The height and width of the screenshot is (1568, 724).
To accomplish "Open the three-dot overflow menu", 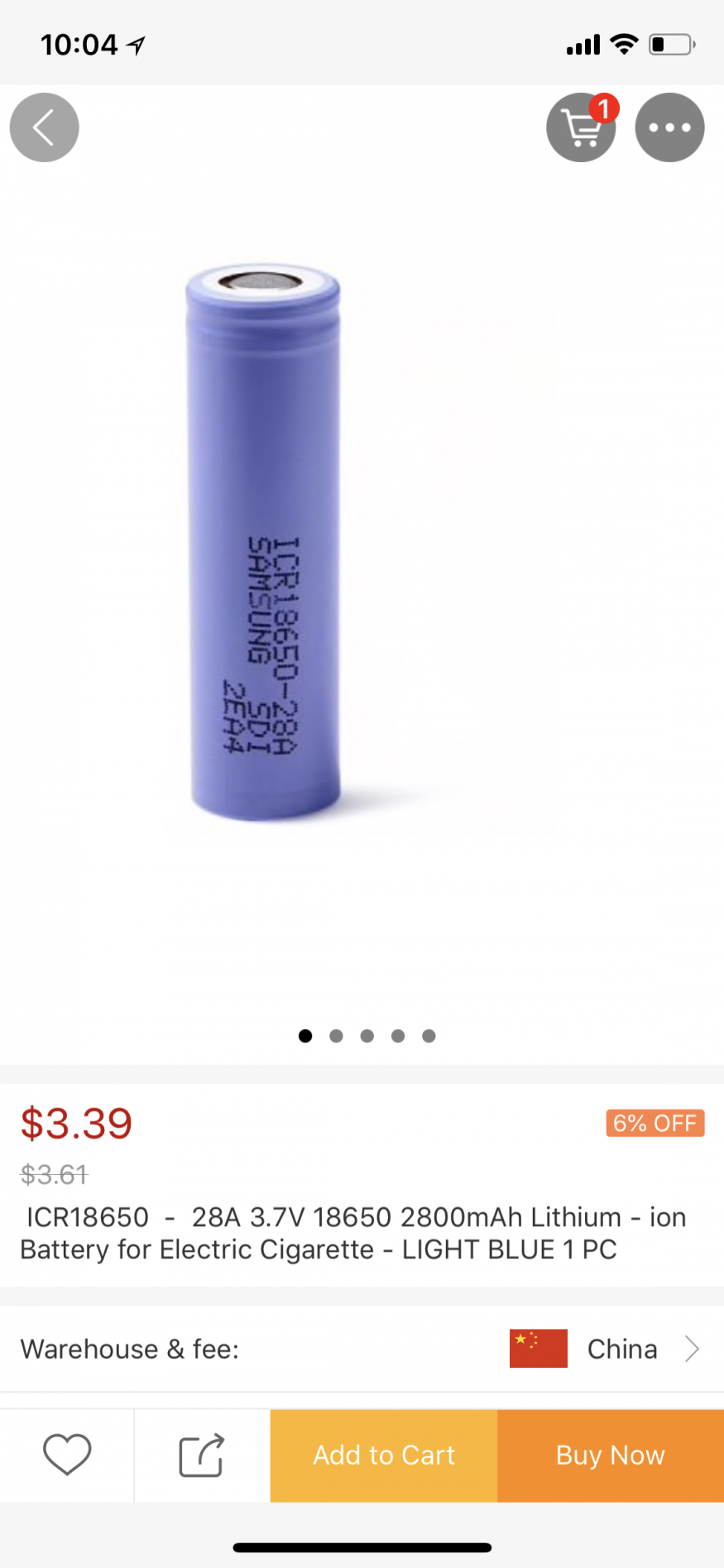I will pos(669,127).
